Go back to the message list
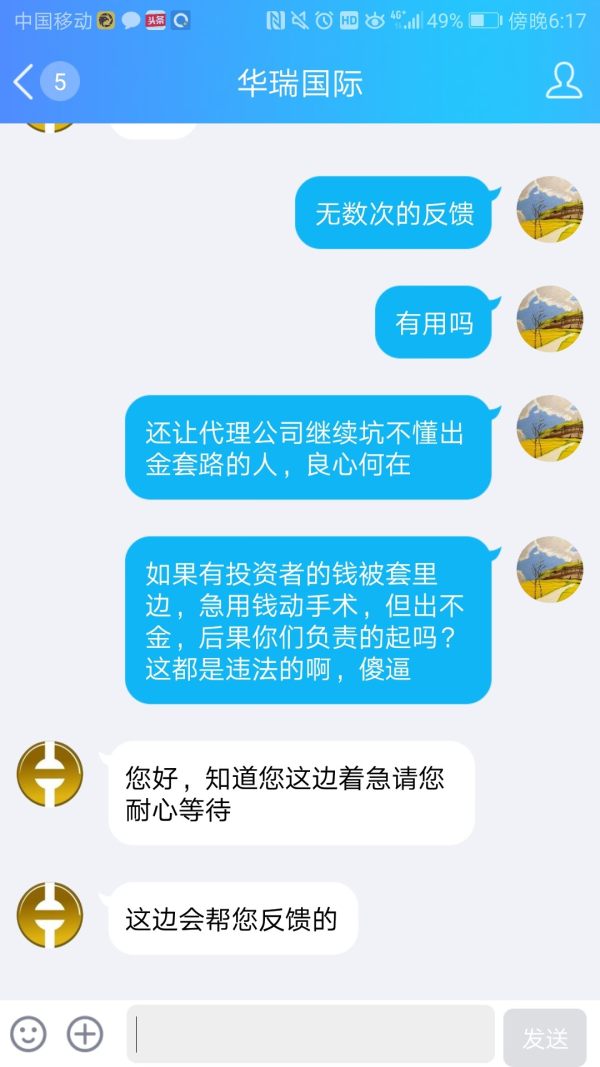Viewport: 600px width, 1067px height. 24,82
